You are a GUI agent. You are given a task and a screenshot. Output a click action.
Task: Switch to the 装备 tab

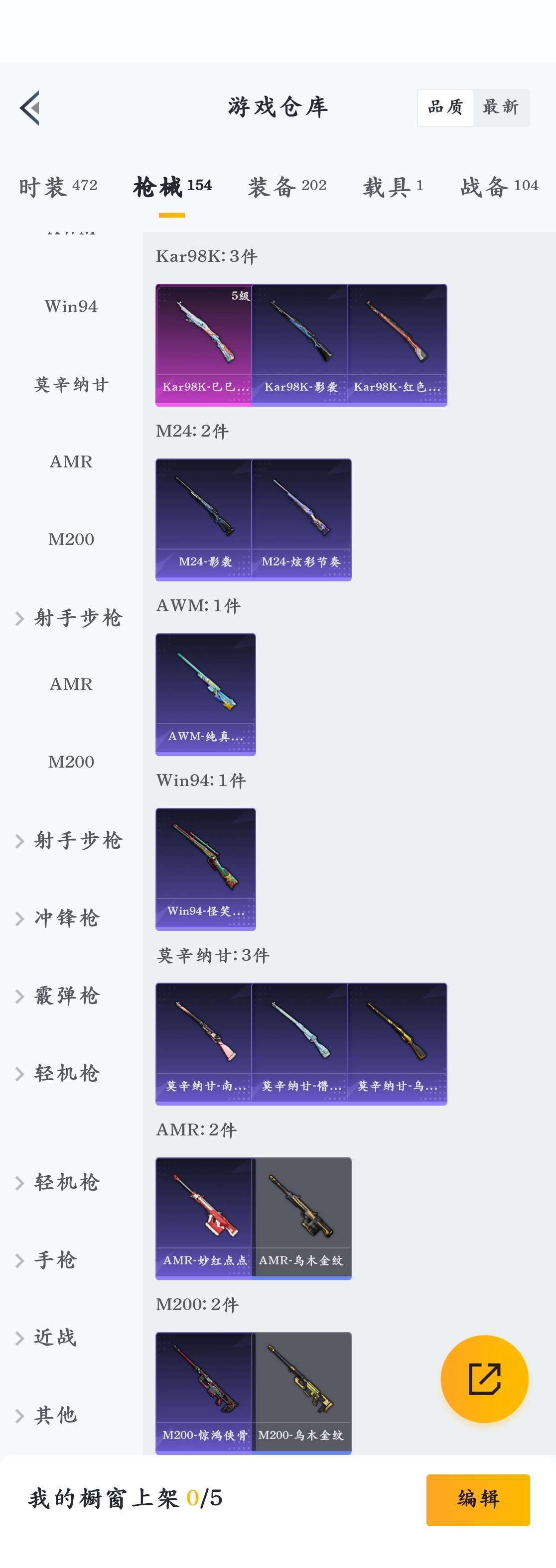tap(287, 186)
